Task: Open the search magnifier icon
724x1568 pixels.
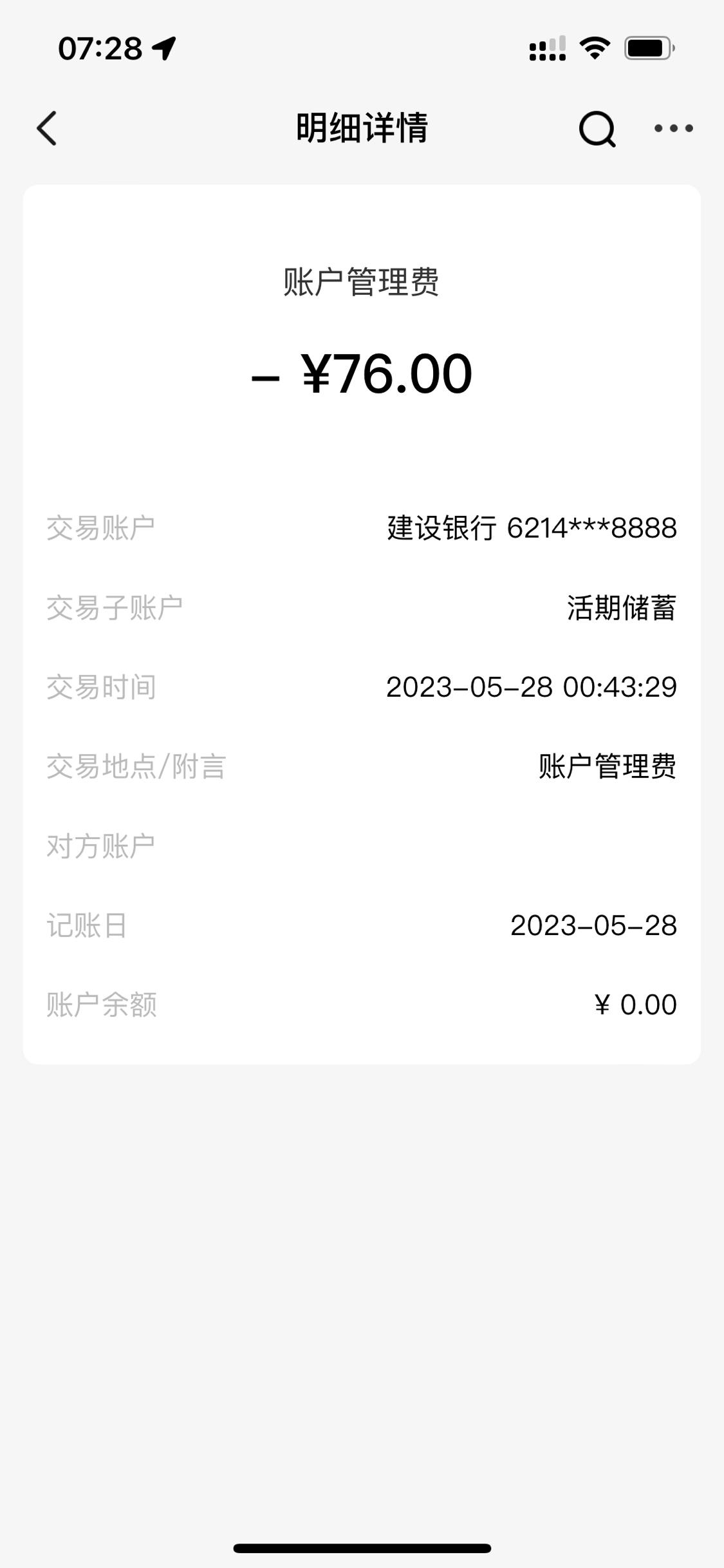Action: [597, 129]
